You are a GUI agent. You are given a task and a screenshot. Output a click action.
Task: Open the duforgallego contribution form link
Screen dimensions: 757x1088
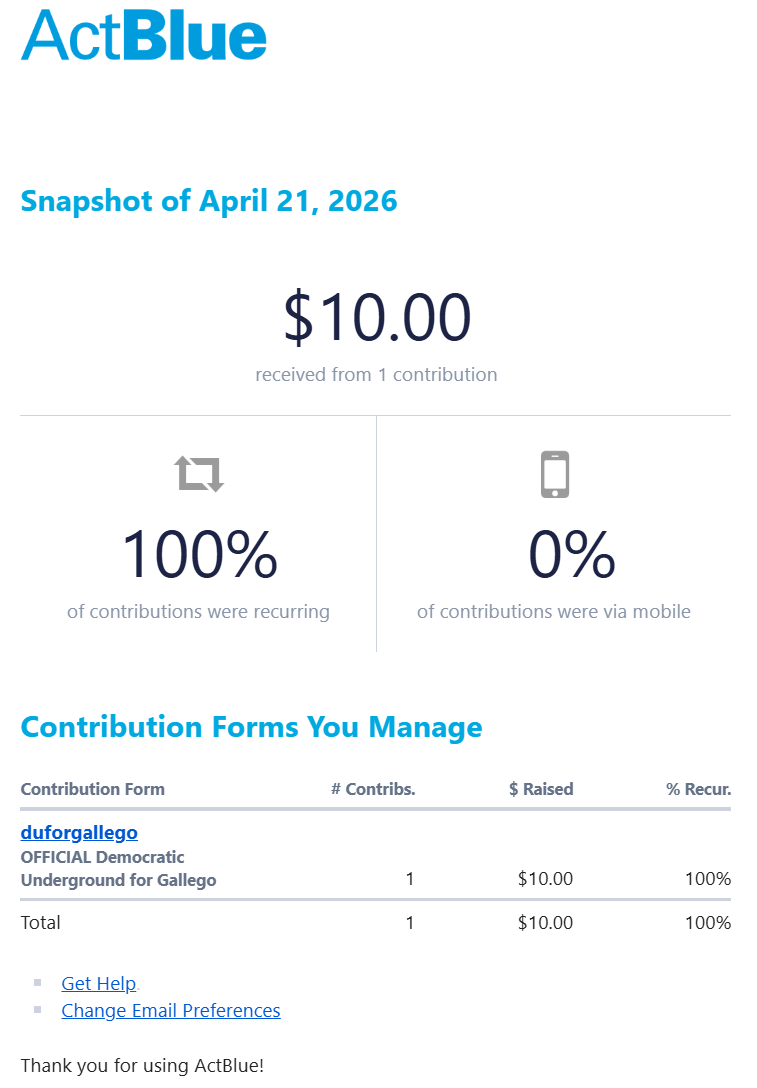click(79, 833)
